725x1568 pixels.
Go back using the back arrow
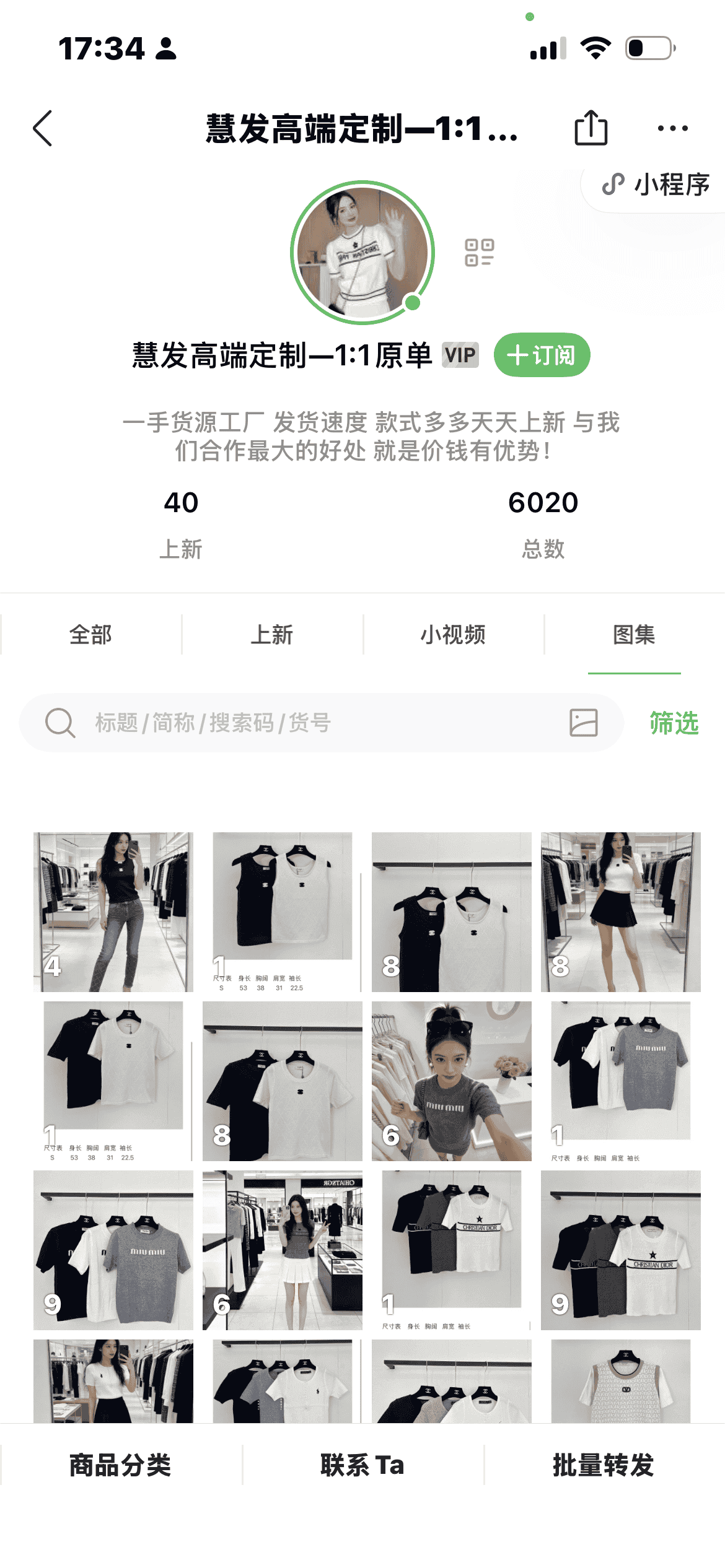tap(42, 129)
